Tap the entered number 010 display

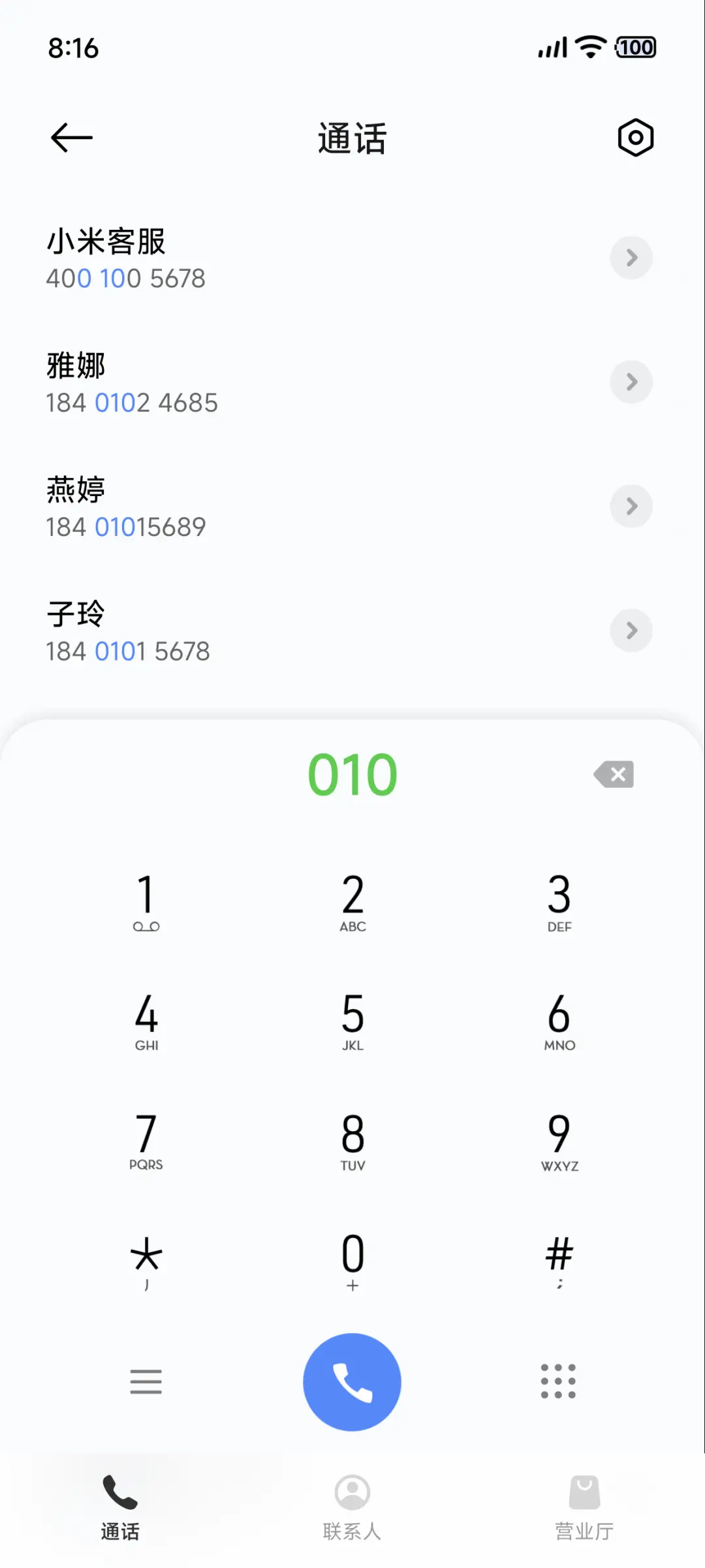pos(352,774)
